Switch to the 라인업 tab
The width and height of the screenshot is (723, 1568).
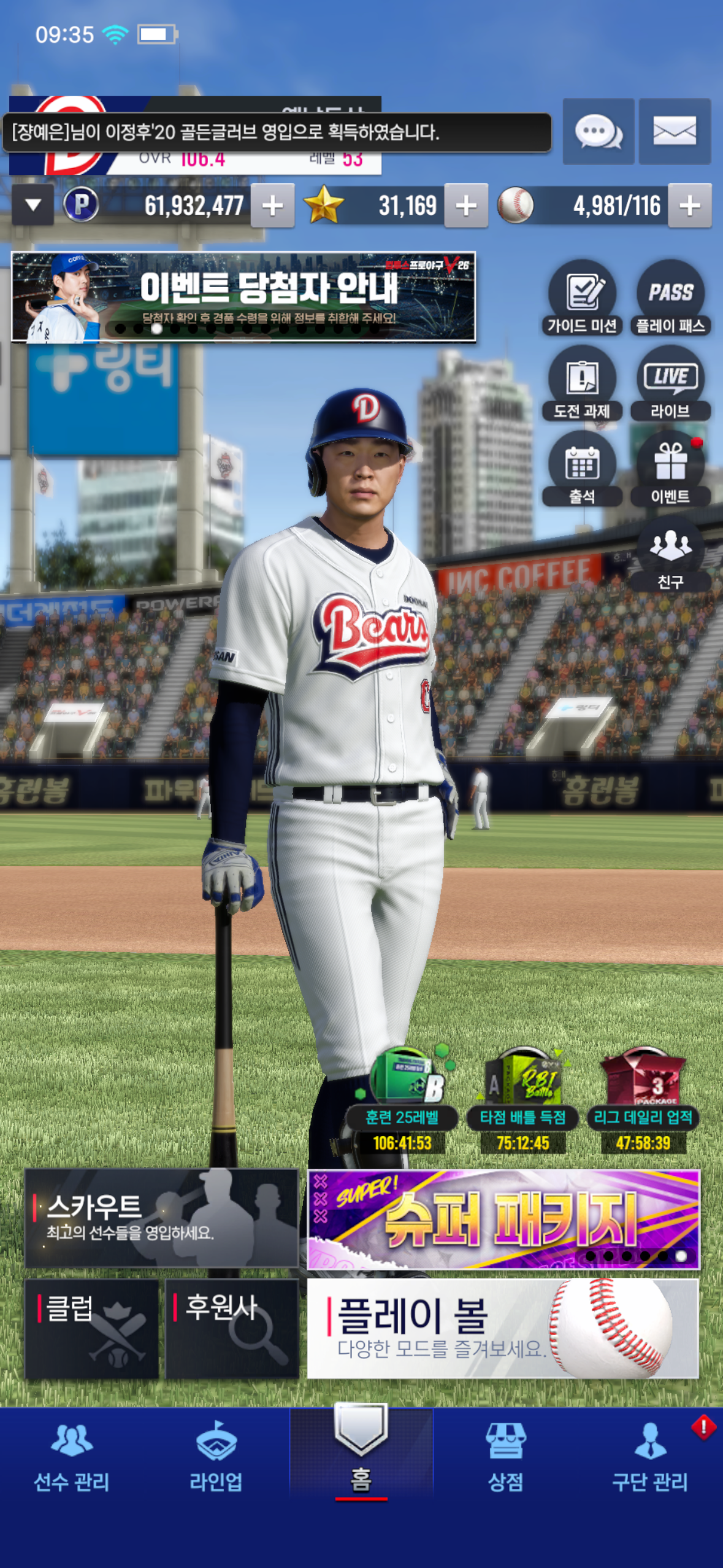[216, 1458]
